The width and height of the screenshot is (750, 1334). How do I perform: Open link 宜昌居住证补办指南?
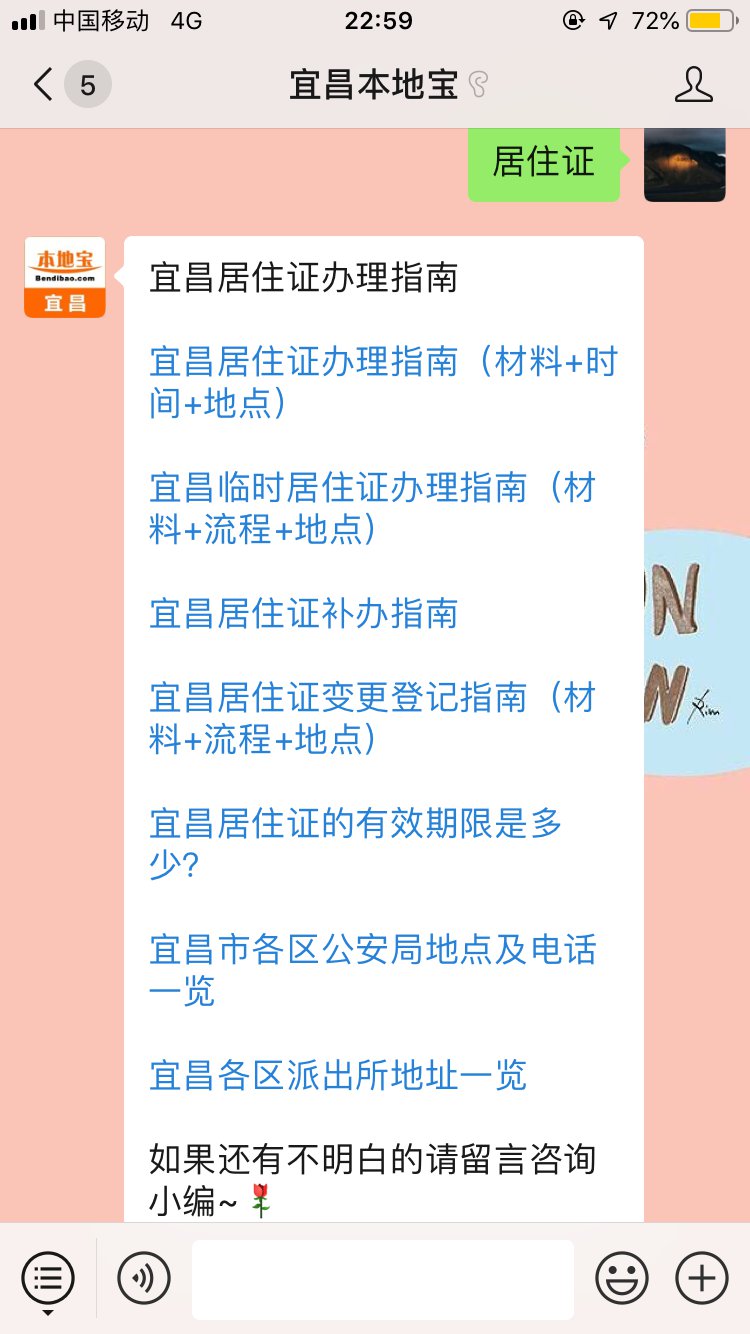pyautogui.click(x=303, y=613)
